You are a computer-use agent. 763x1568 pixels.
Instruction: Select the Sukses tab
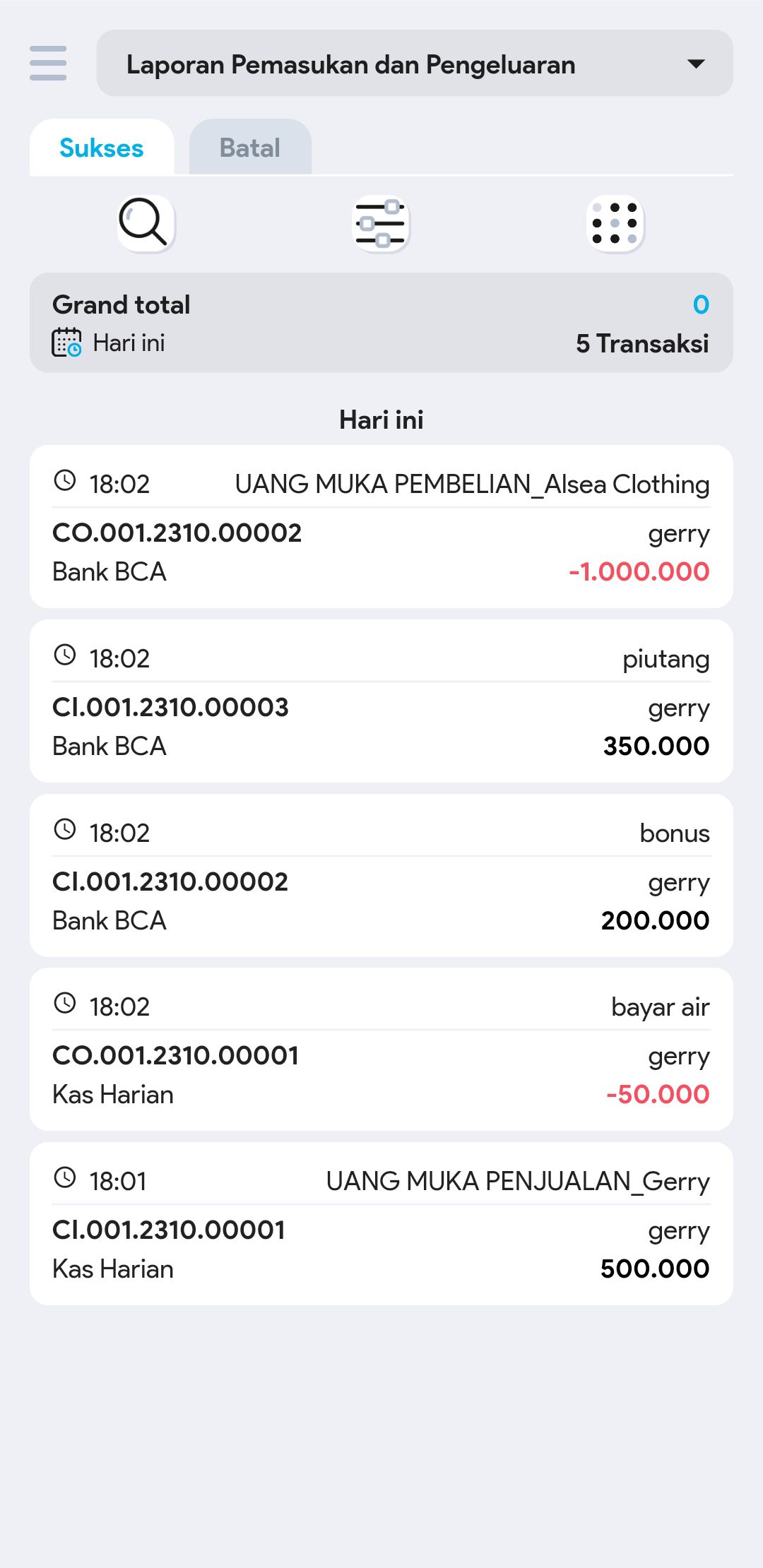tap(102, 148)
